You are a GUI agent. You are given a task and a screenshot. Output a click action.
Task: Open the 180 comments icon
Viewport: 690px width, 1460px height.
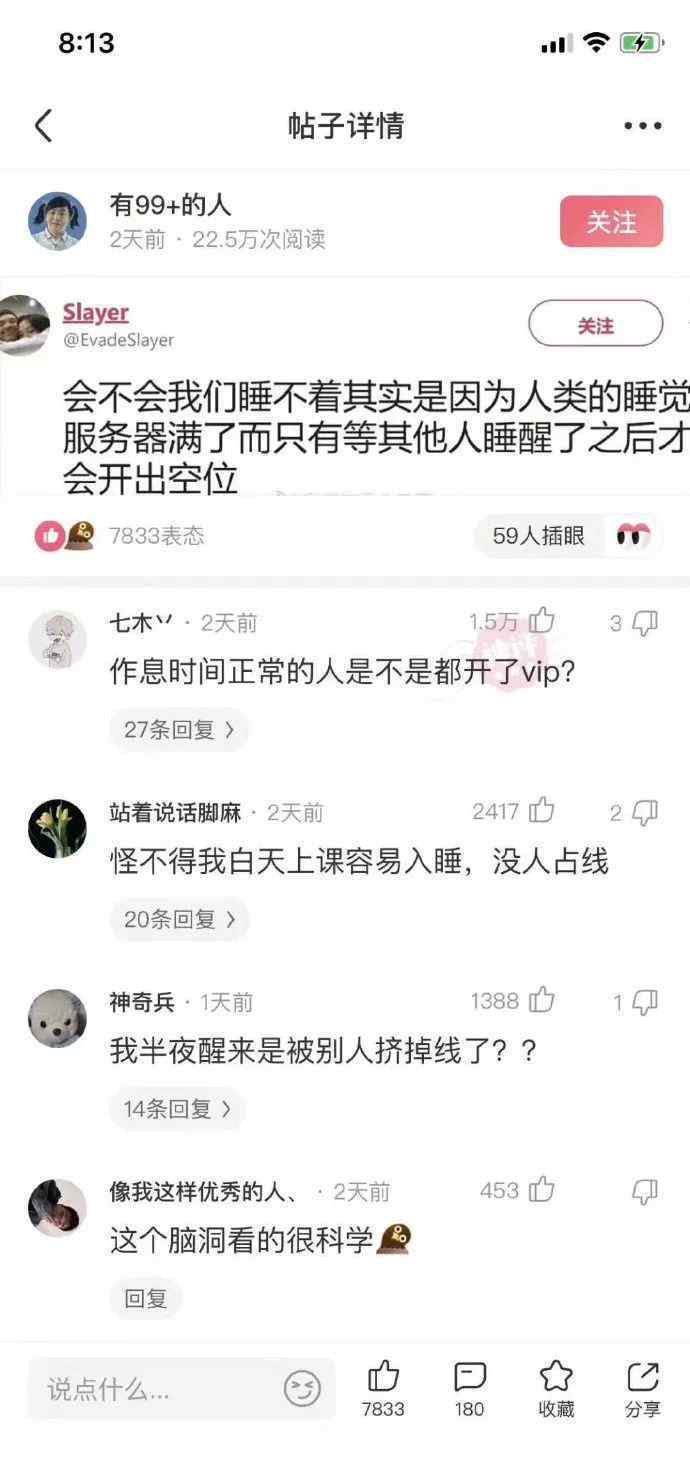click(x=469, y=1389)
